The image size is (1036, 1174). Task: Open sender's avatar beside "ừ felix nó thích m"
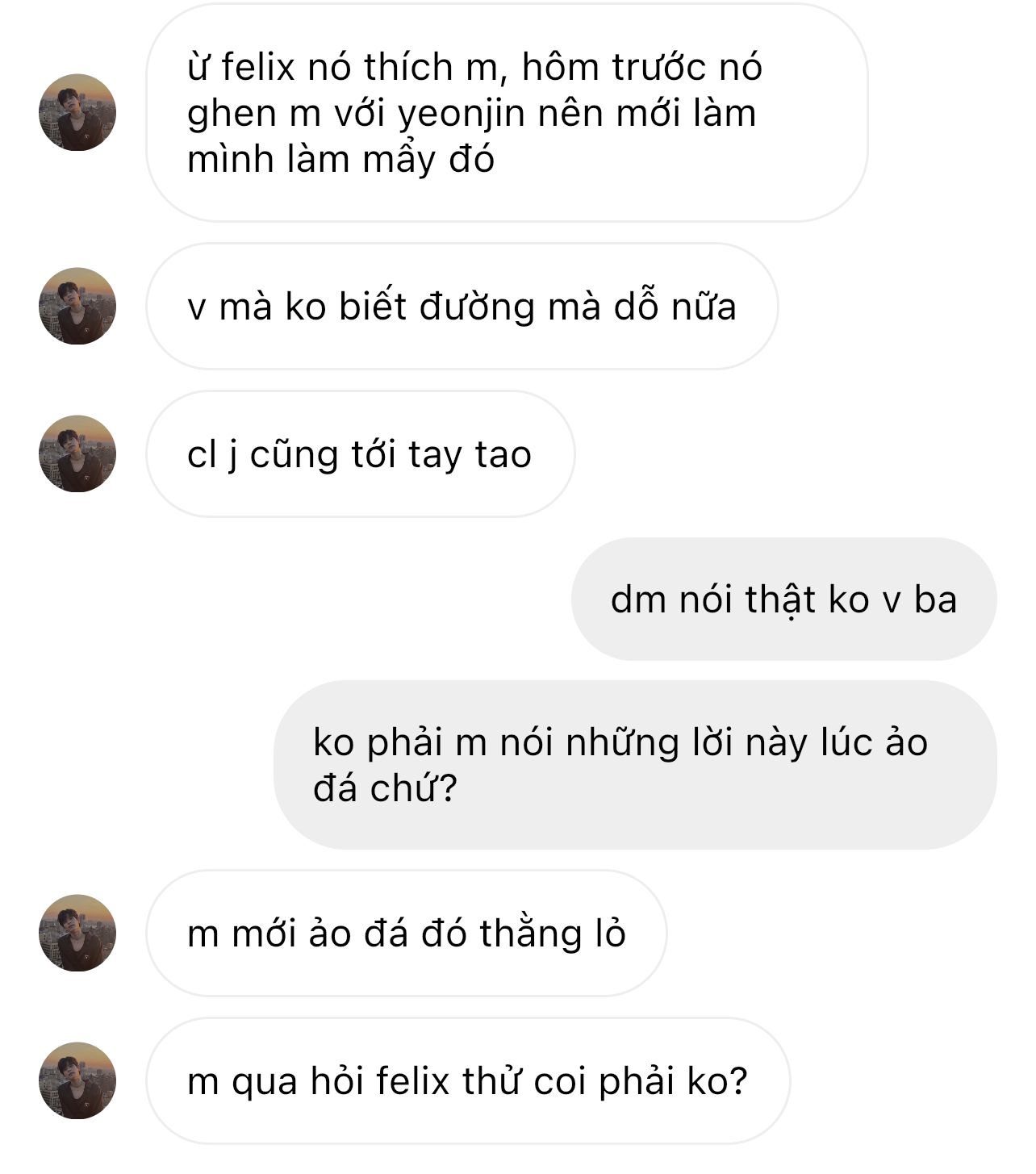click(x=77, y=113)
